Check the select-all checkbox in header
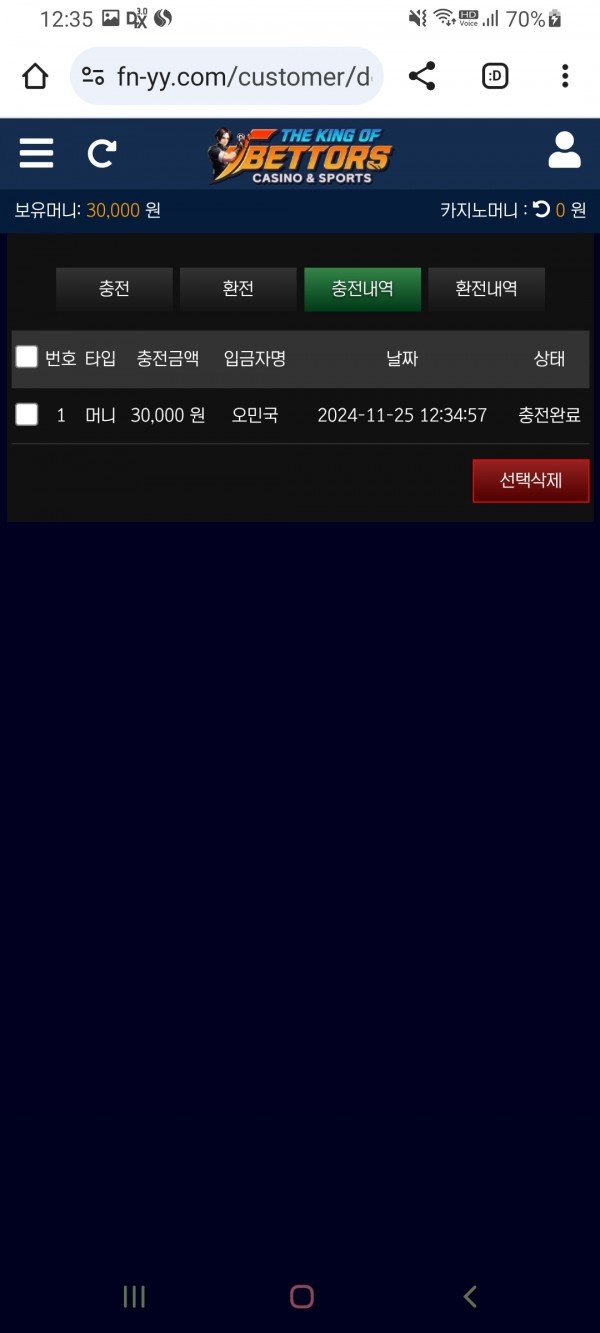600x1333 pixels. pos(27,357)
